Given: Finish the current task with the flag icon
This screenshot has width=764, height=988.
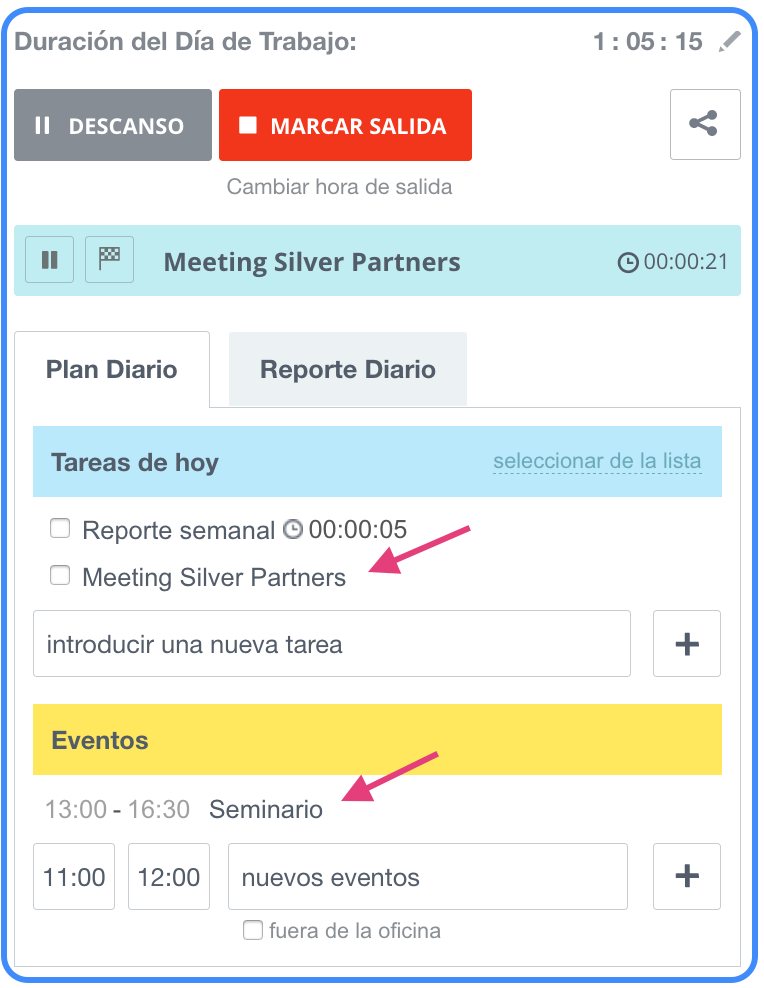Looking at the screenshot, I should click(x=109, y=260).
